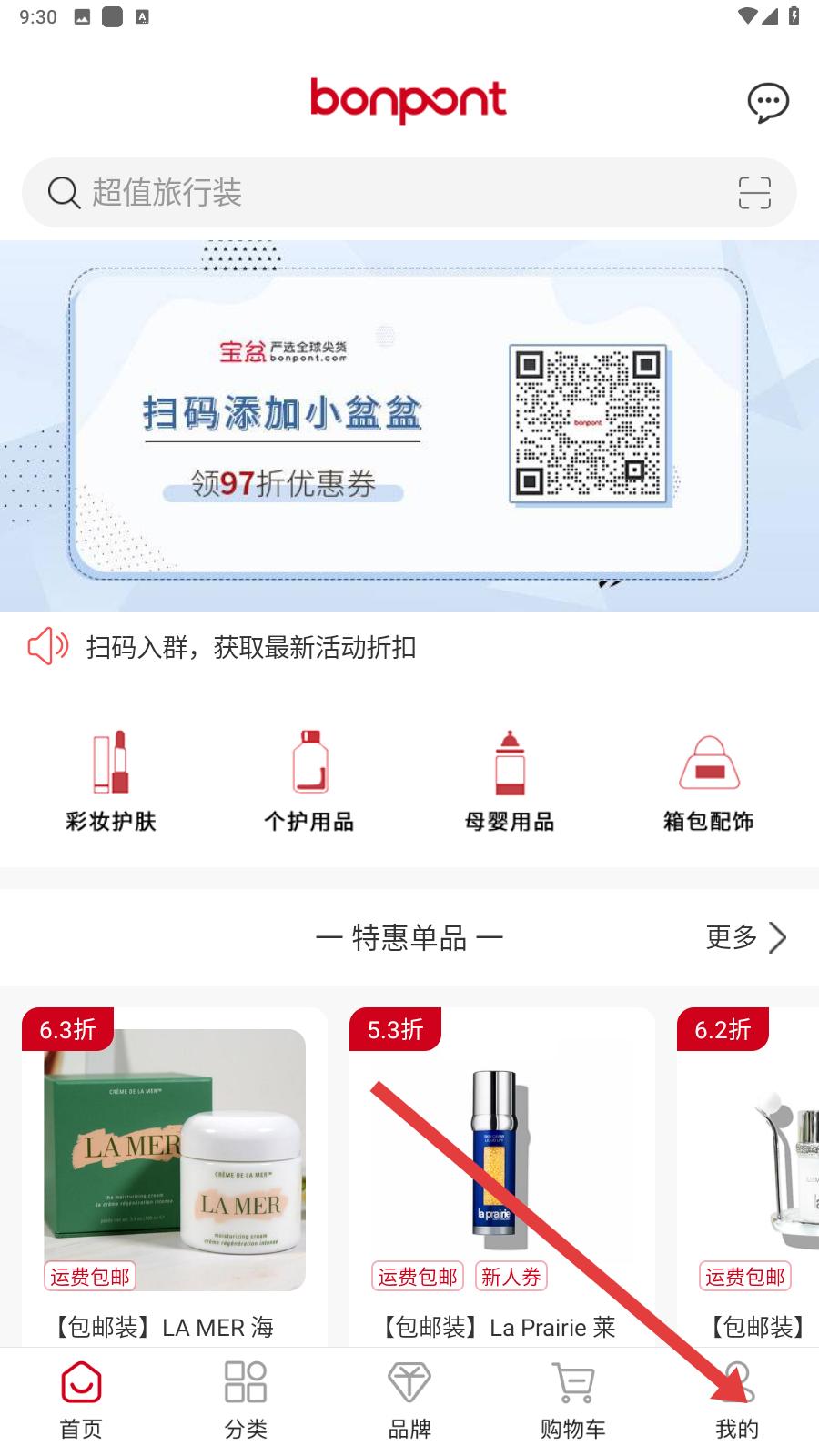Switch to the 分类 tab
The image size is (819, 1456).
[x=246, y=1401]
